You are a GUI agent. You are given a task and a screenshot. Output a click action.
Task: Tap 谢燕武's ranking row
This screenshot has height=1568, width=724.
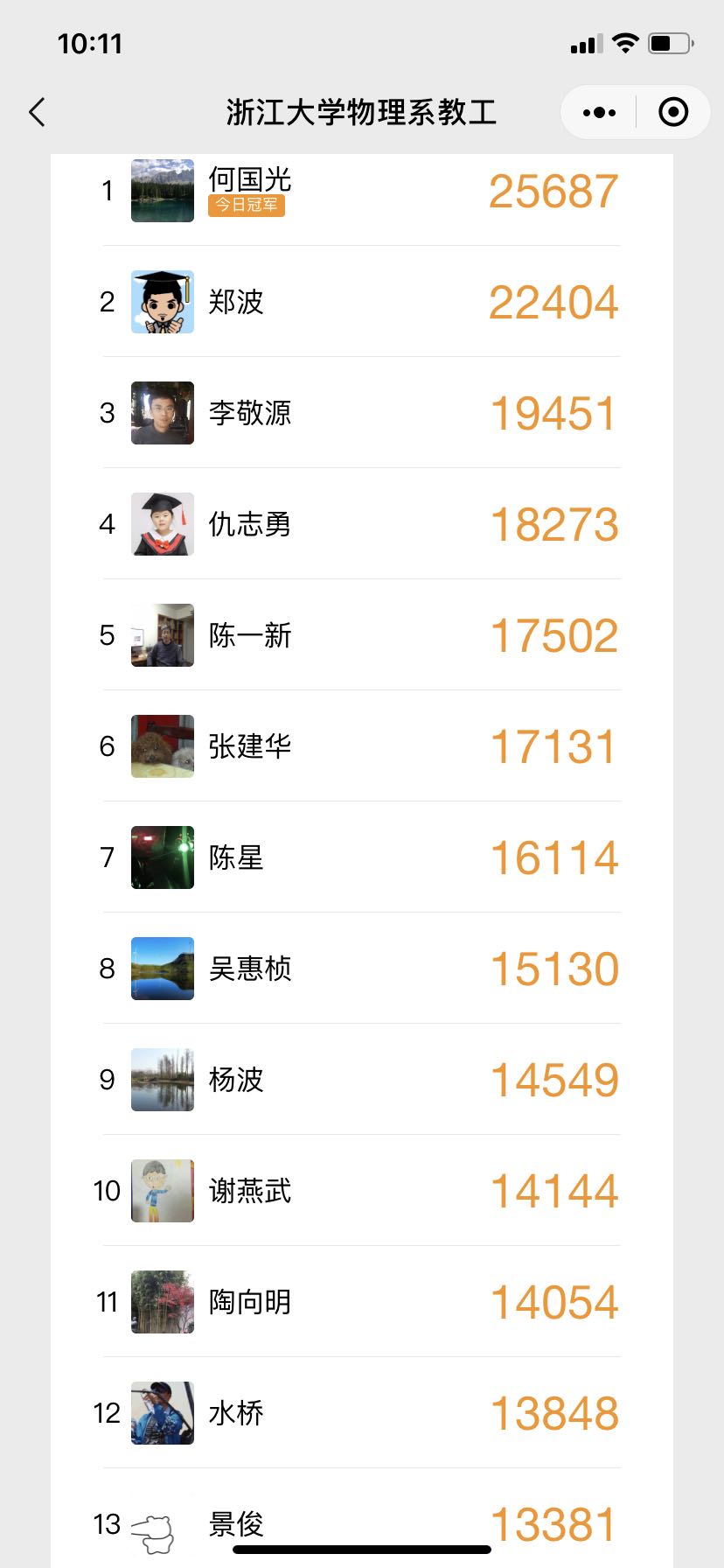coord(361,1191)
